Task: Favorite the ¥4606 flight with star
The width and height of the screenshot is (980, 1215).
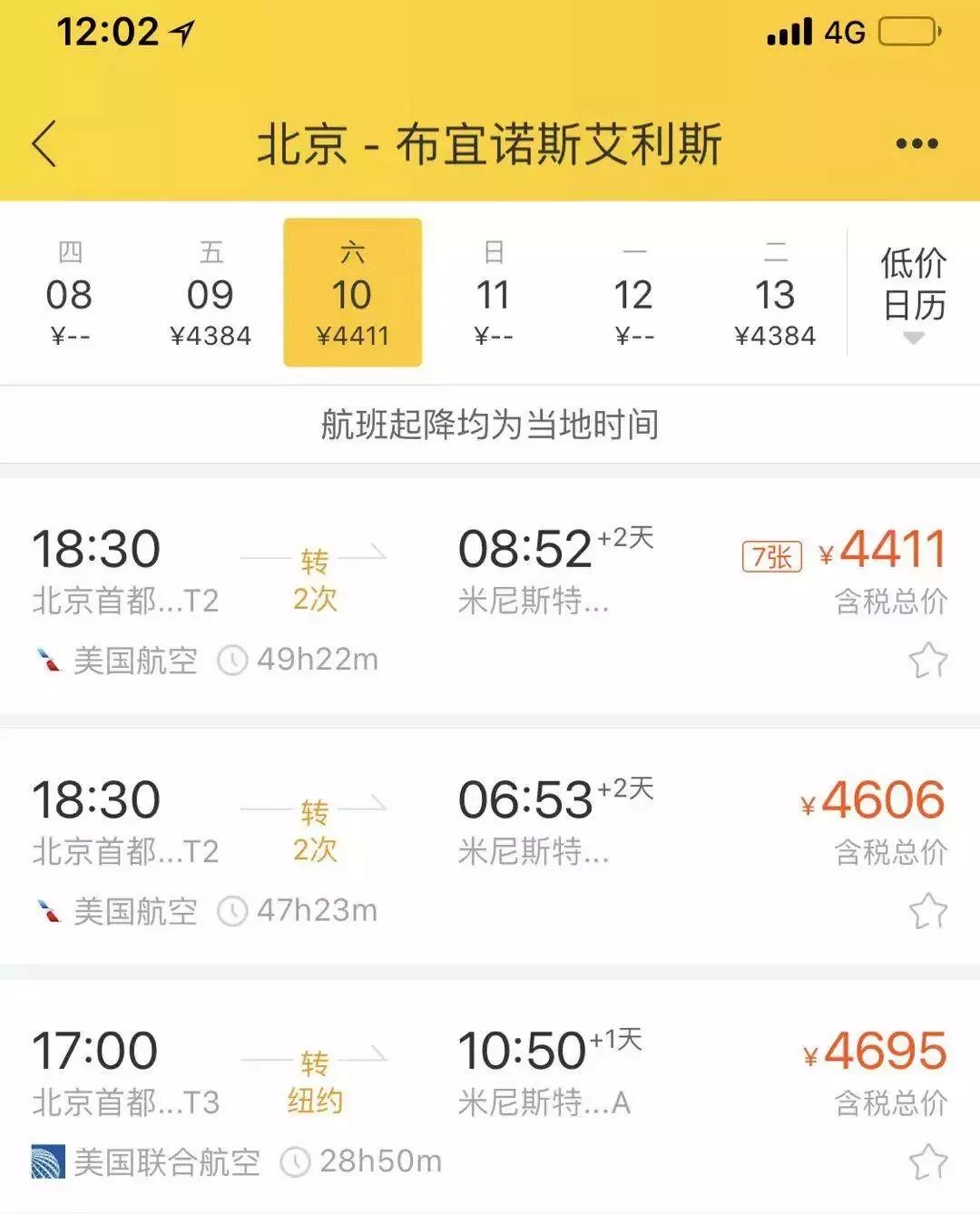Action: [x=927, y=911]
